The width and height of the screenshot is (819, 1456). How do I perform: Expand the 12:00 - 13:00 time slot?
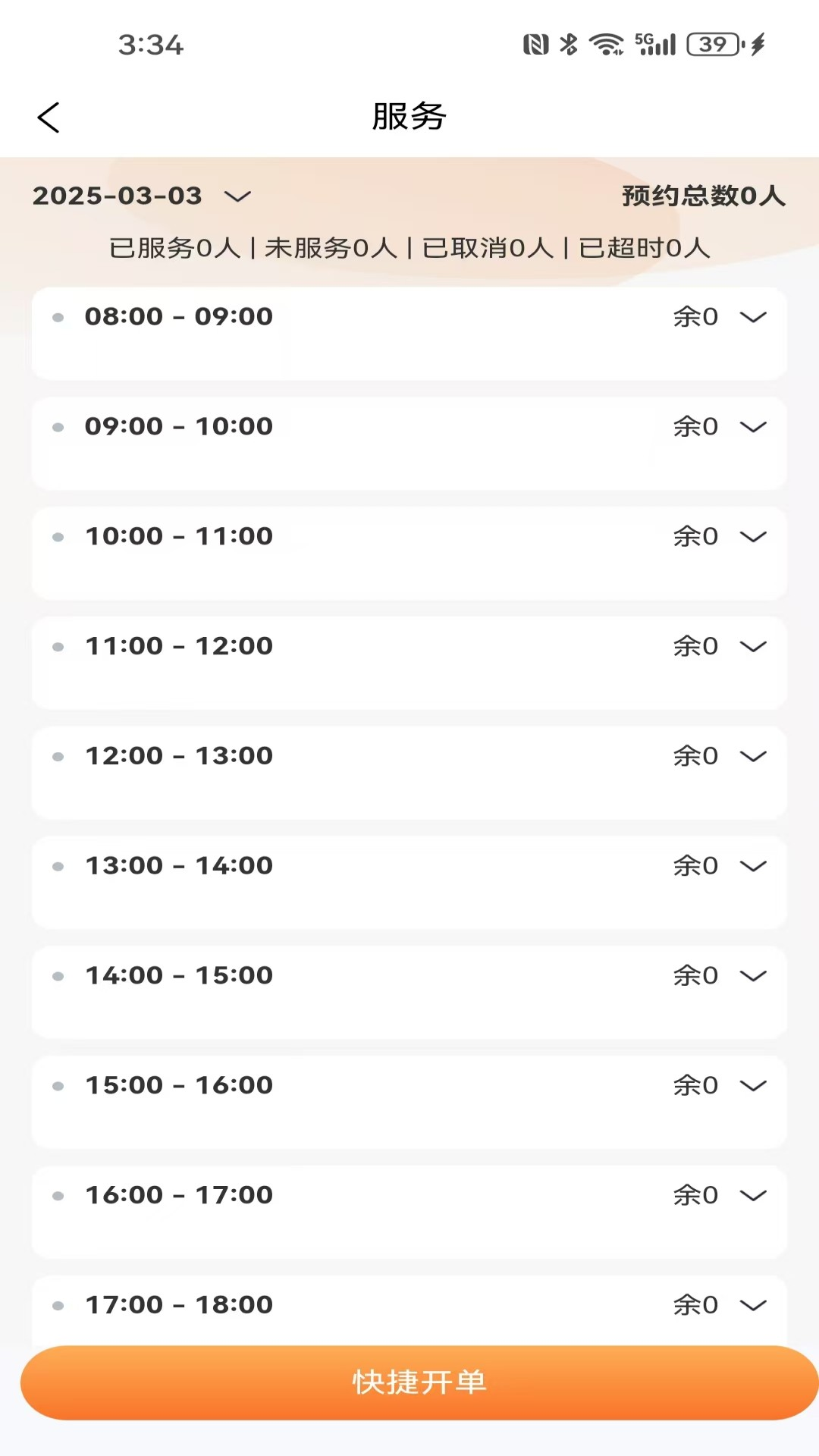(753, 756)
